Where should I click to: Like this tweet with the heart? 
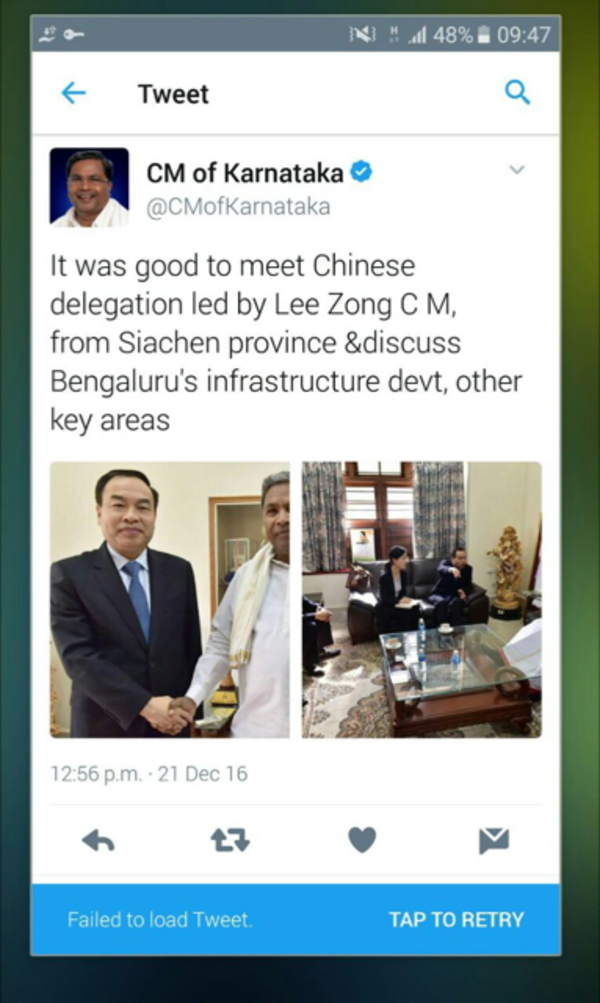362,841
